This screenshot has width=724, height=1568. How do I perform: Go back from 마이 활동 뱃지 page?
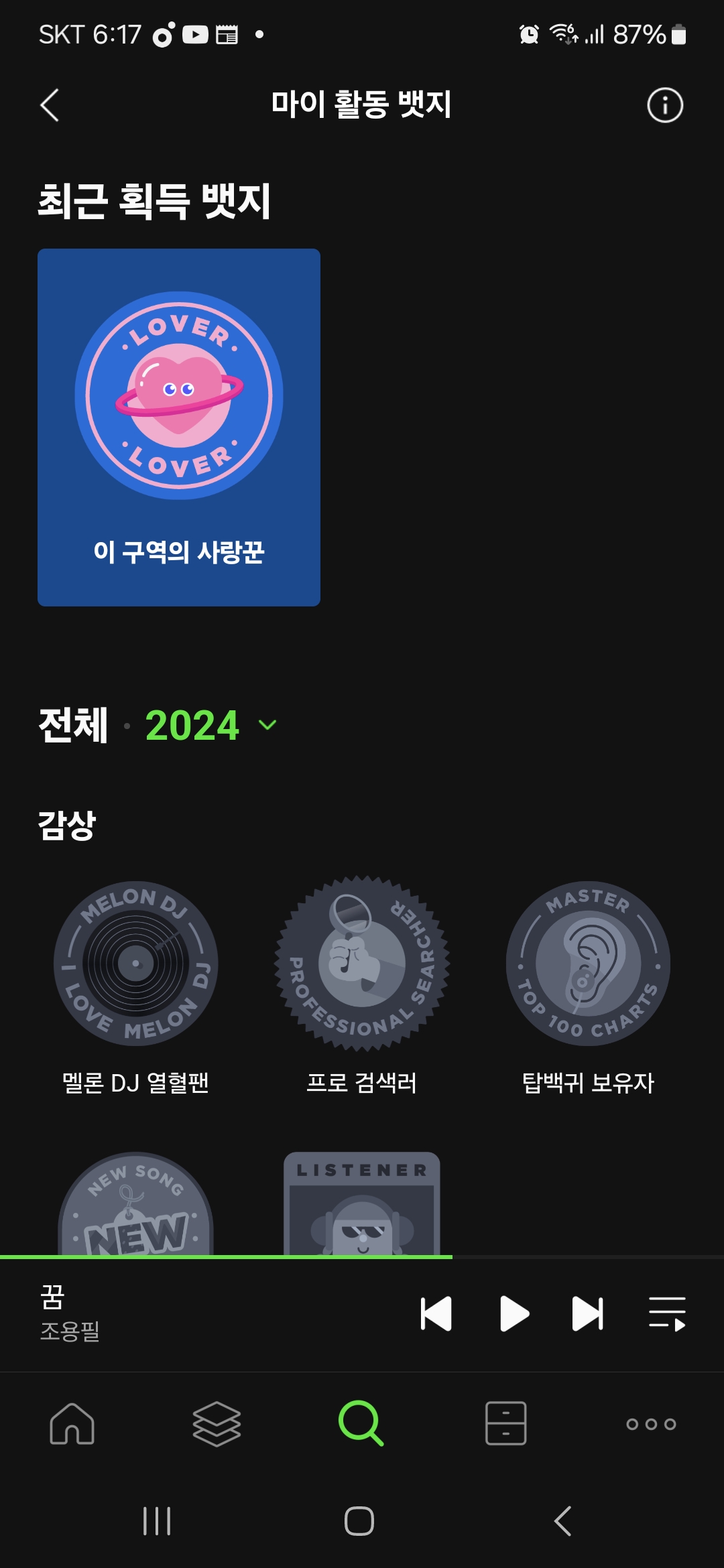50,105
